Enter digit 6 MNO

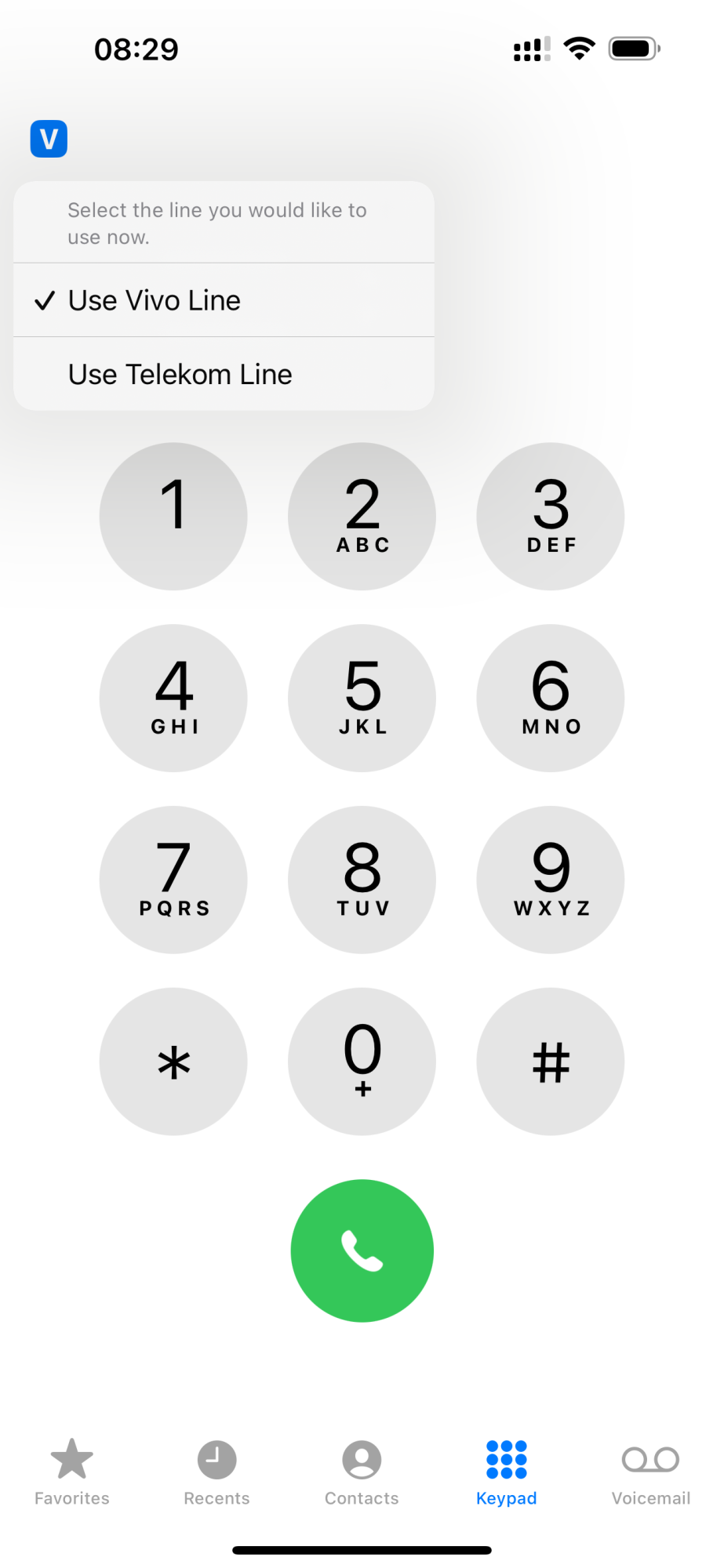550,698
